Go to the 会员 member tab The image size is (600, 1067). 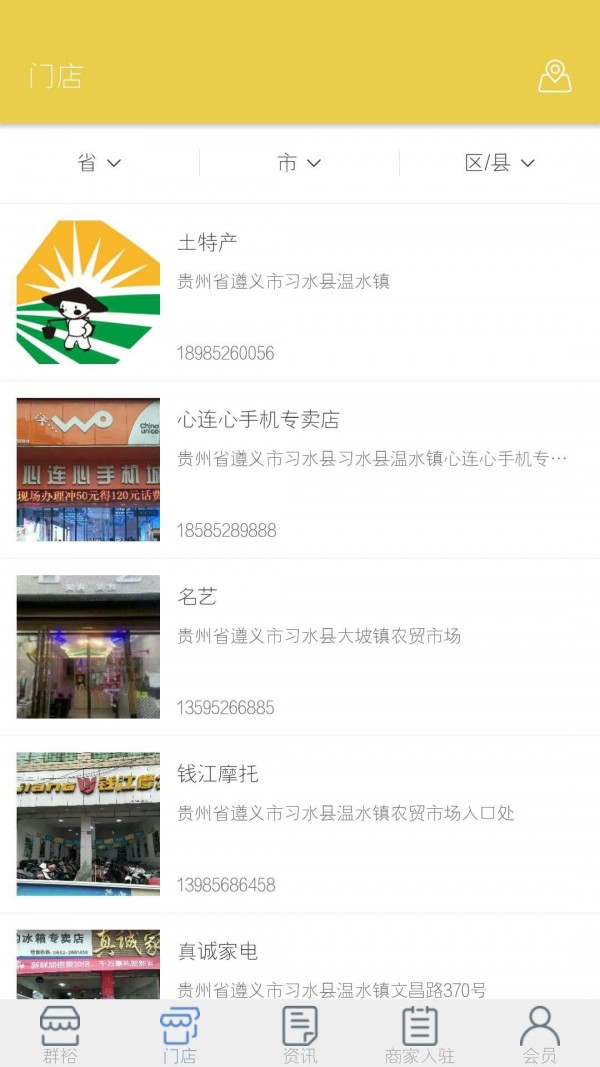pos(540,1035)
